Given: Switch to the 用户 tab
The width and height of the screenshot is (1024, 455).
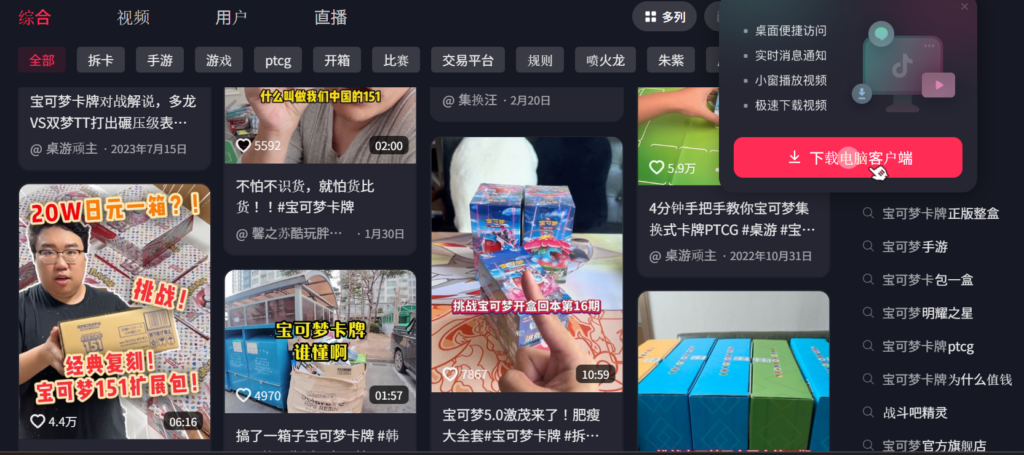Looking at the screenshot, I should 231,17.
